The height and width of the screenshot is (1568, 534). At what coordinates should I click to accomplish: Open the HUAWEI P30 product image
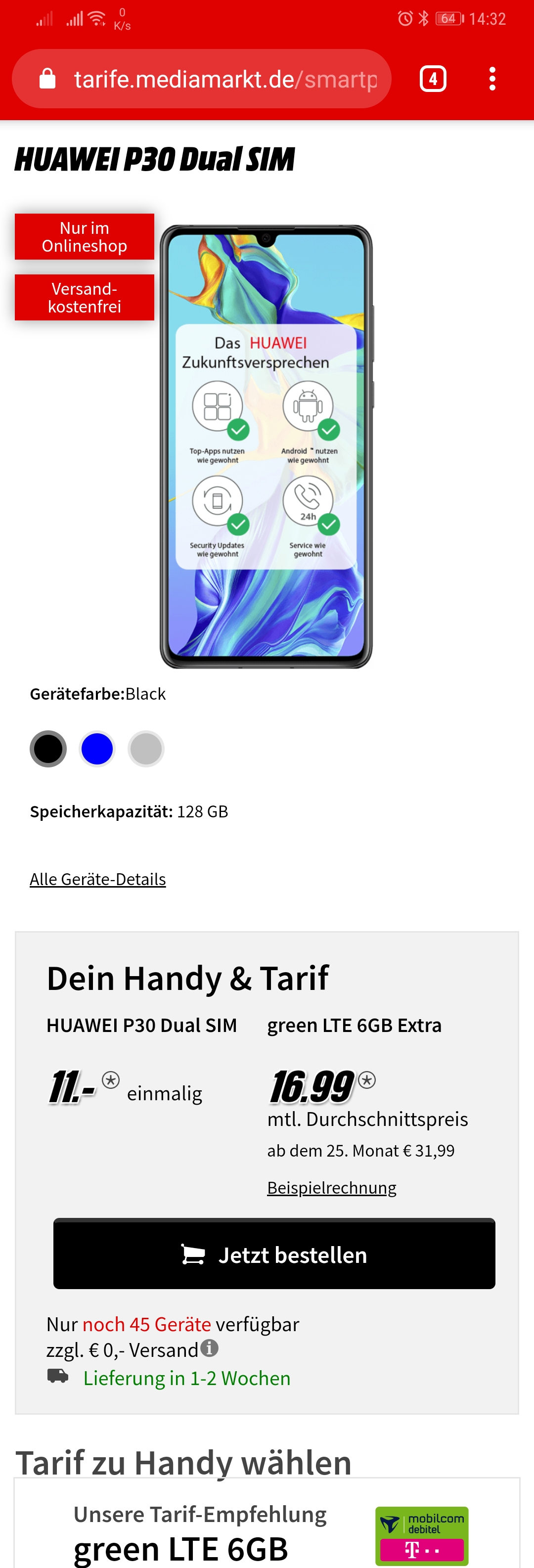(266, 446)
